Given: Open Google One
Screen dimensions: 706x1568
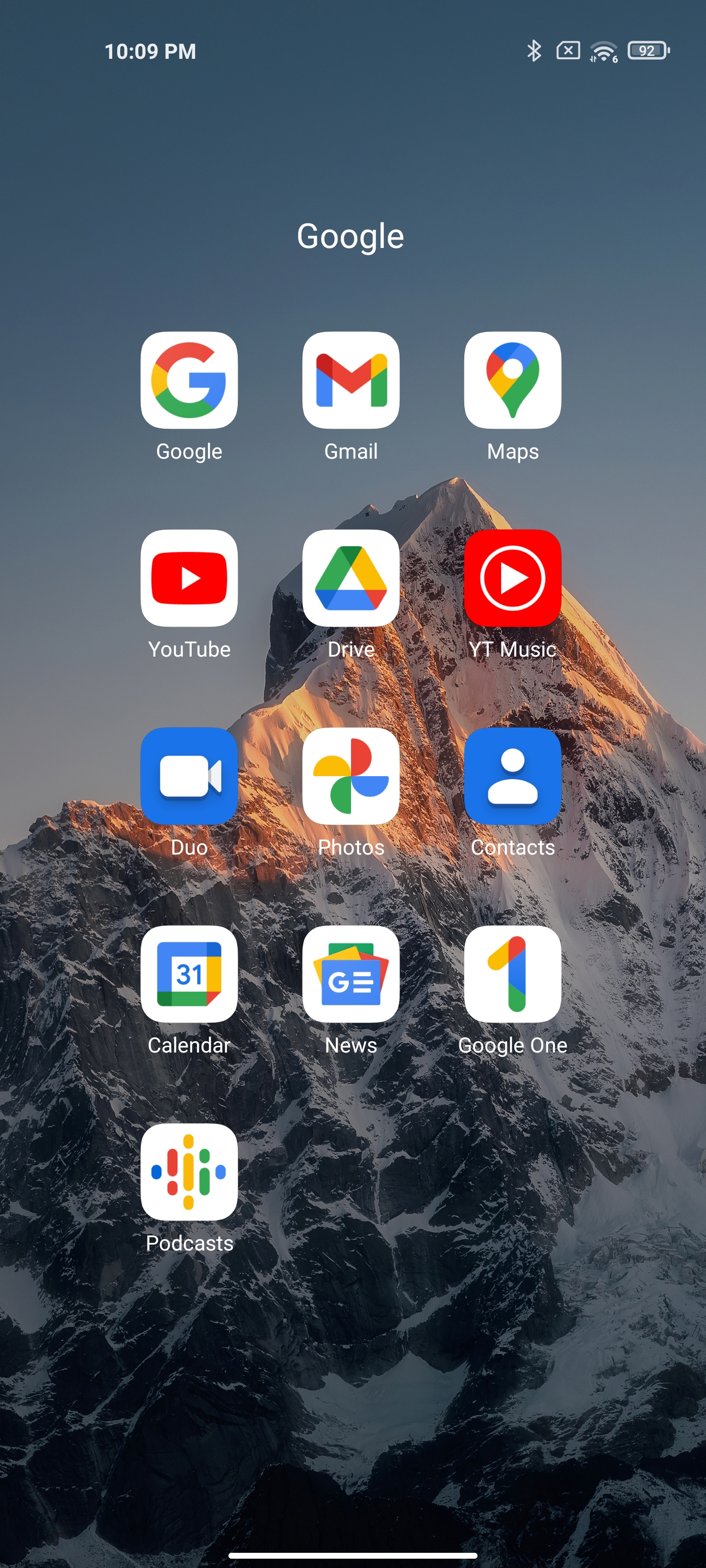Looking at the screenshot, I should tap(512, 974).
